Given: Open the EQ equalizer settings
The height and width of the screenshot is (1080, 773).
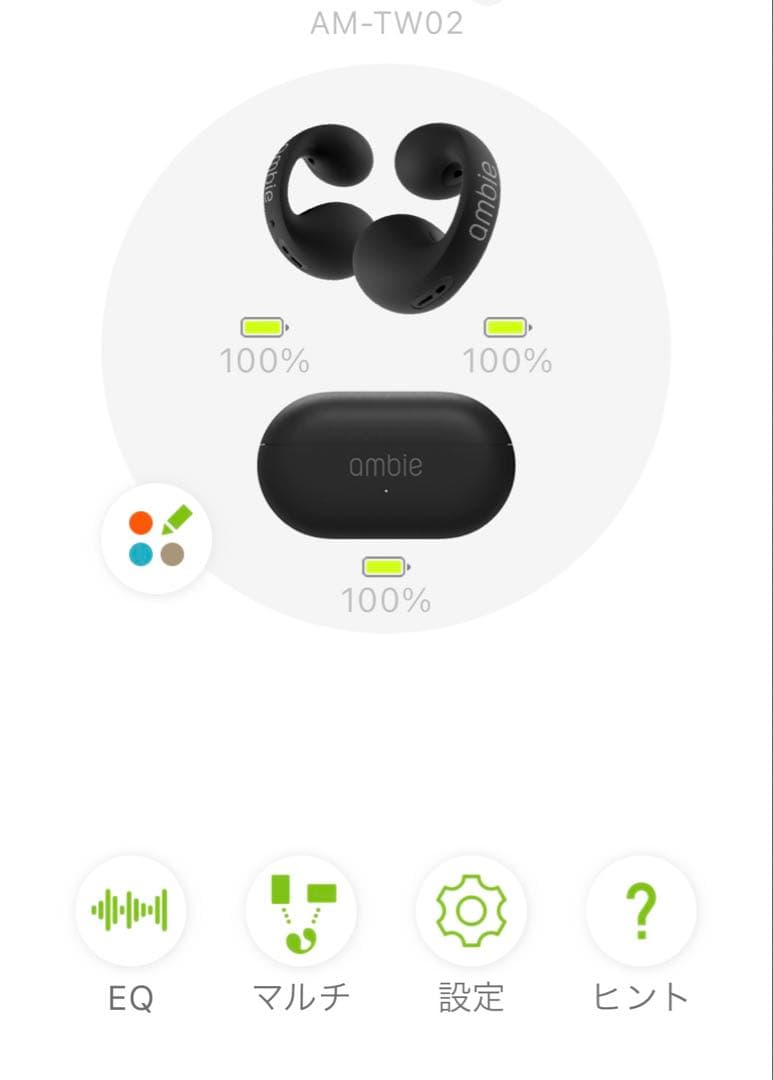Looking at the screenshot, I should 130,911.
